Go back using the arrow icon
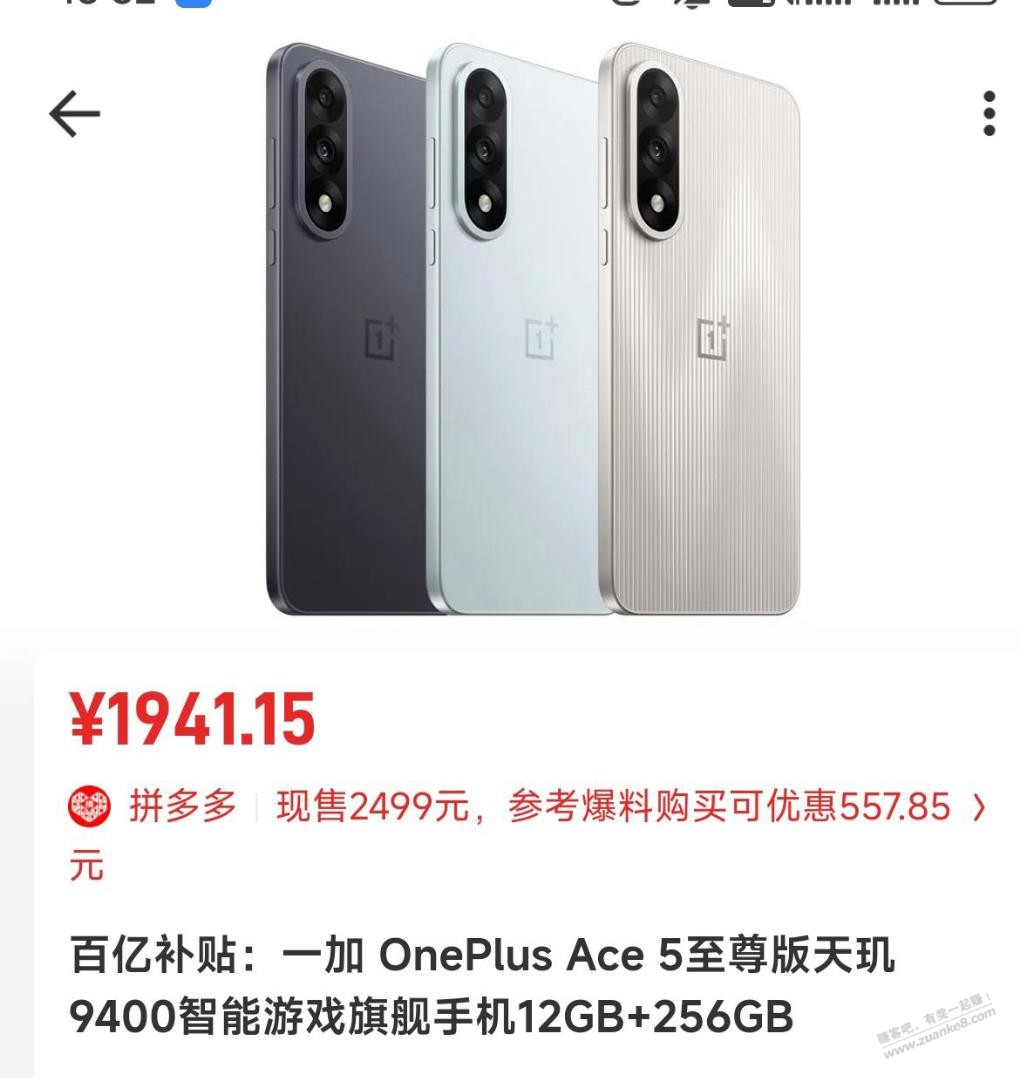Viewport: 1020px width, 1078px height. tap(75, 115)
